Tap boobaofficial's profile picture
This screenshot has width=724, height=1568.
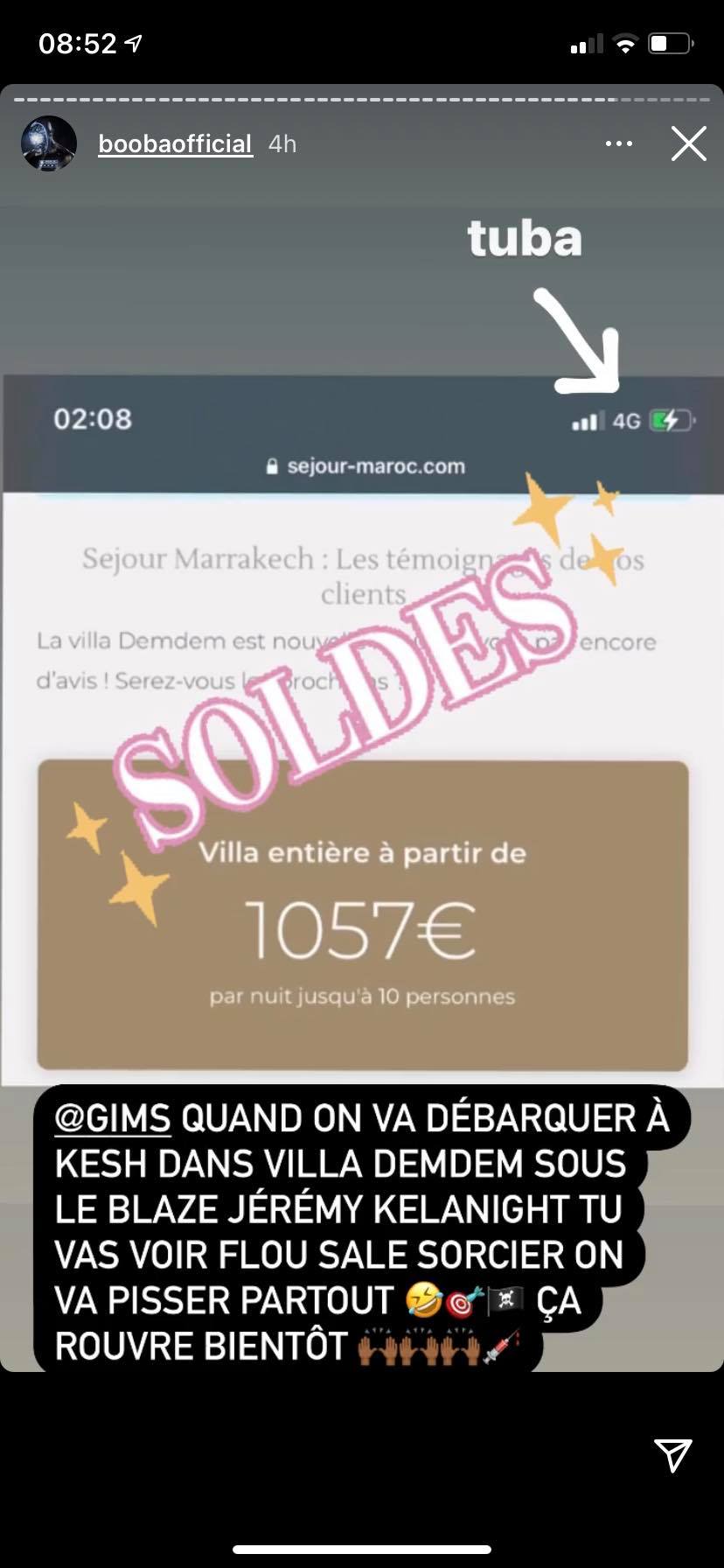coord(49,143)
